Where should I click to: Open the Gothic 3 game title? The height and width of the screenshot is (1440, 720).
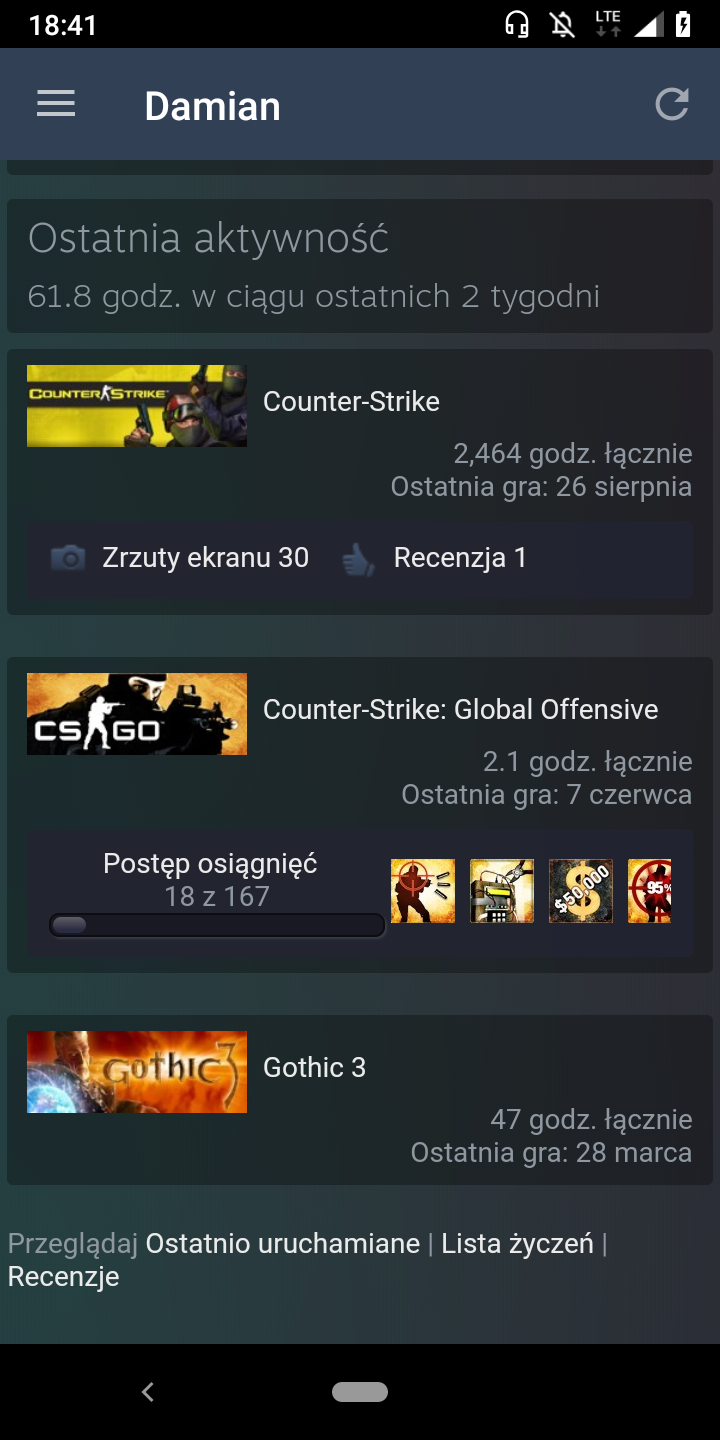(x=314, y=1068)
